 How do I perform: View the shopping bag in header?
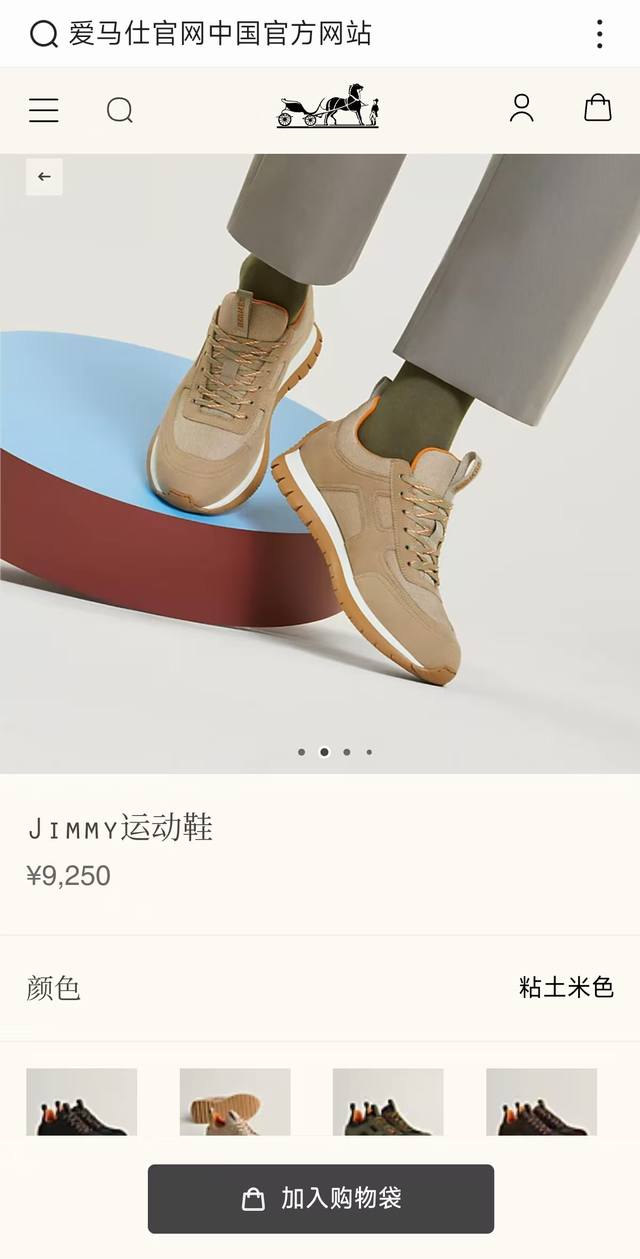click(x=597, y=109)
